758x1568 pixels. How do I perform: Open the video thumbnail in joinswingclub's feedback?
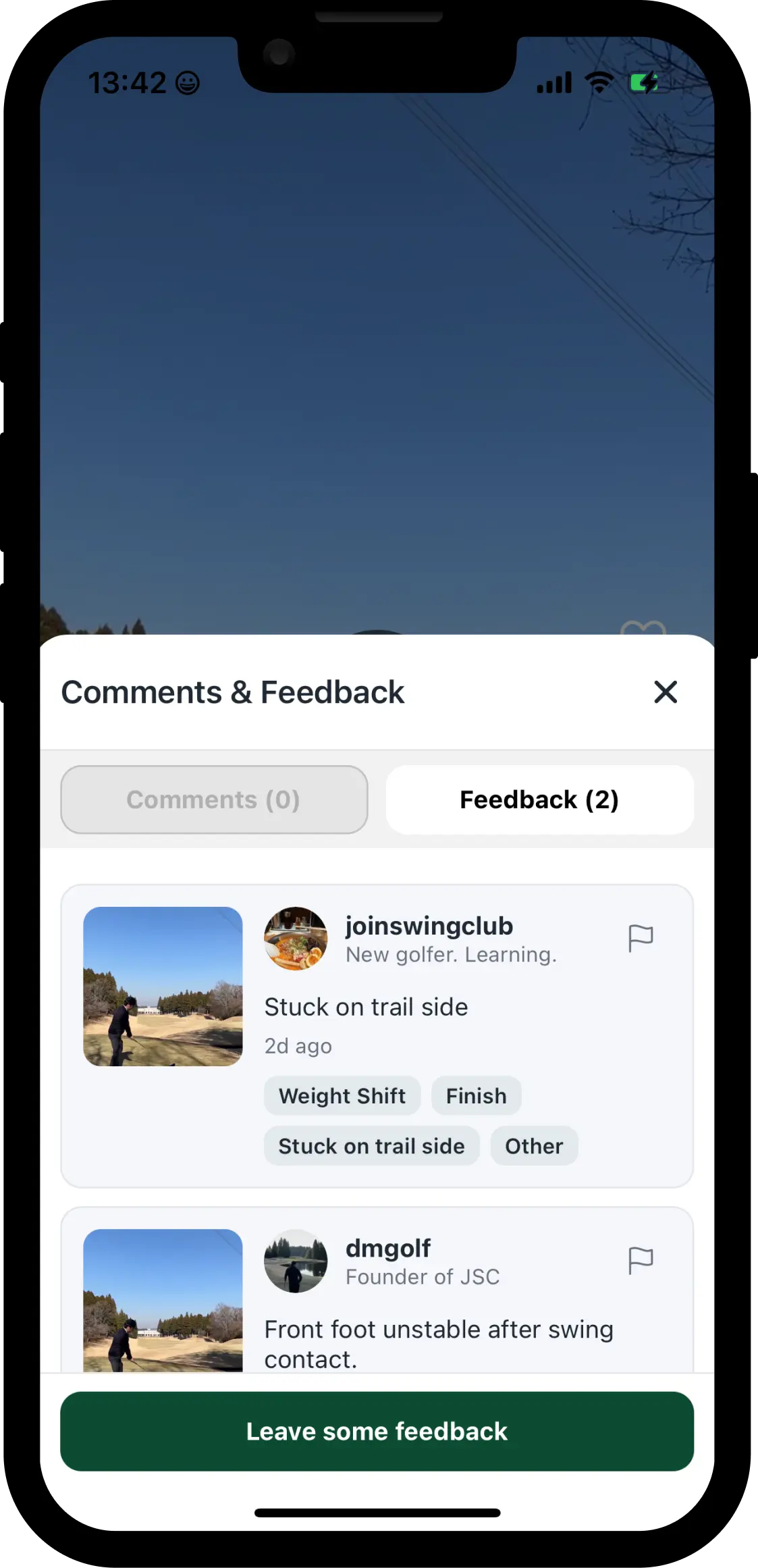pos(163,987)
